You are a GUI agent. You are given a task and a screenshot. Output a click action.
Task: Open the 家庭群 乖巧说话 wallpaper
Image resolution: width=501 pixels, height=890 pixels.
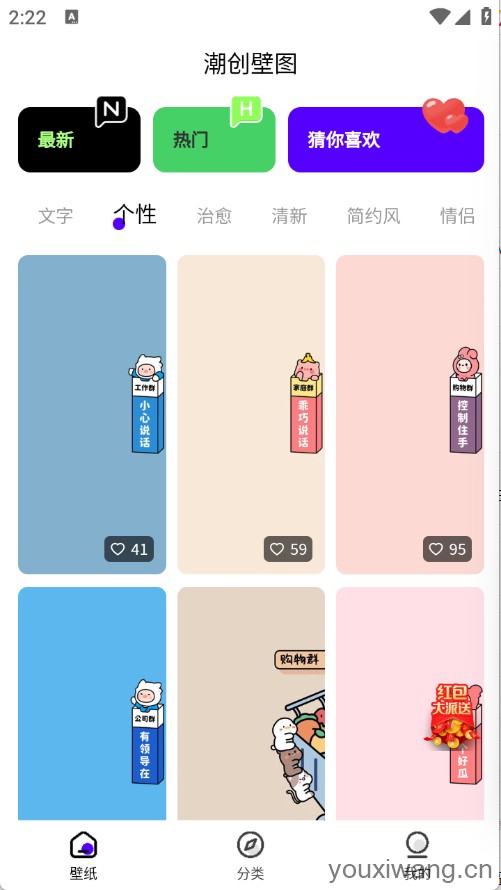tap(251, 414)
